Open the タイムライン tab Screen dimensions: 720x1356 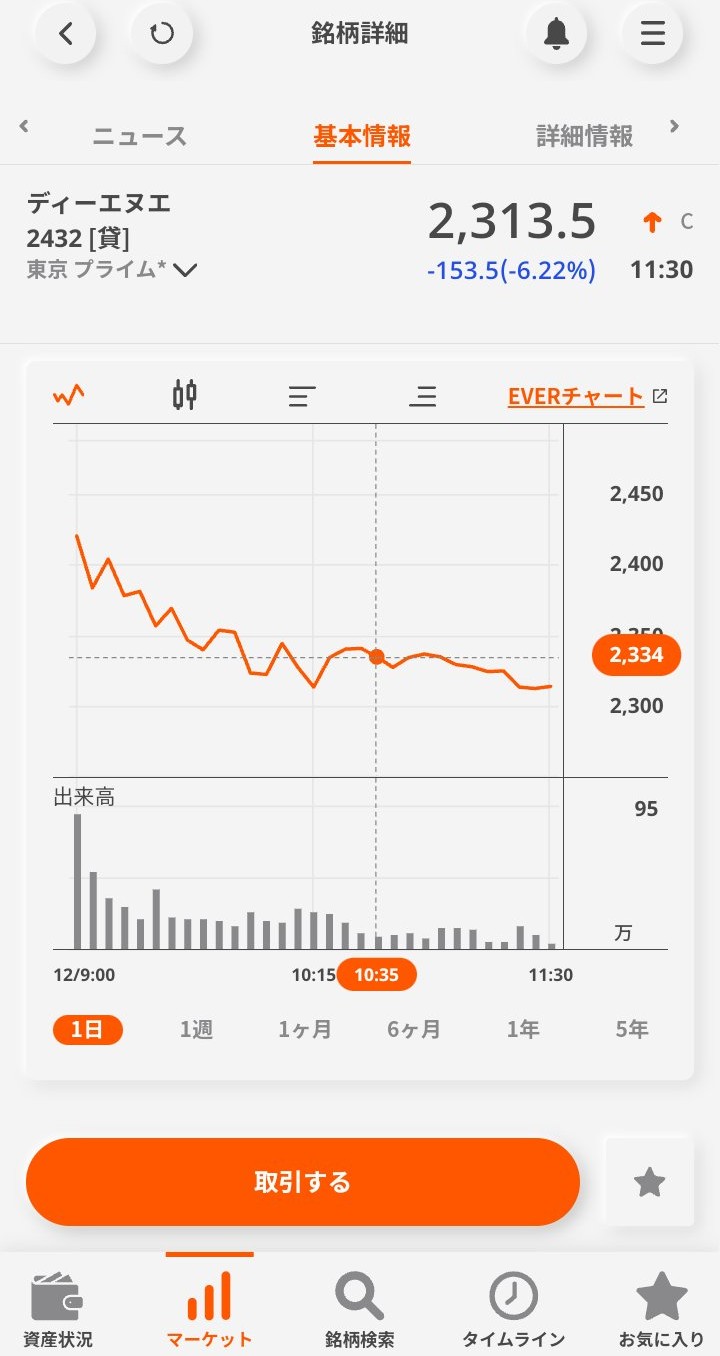coord(513,1308)
